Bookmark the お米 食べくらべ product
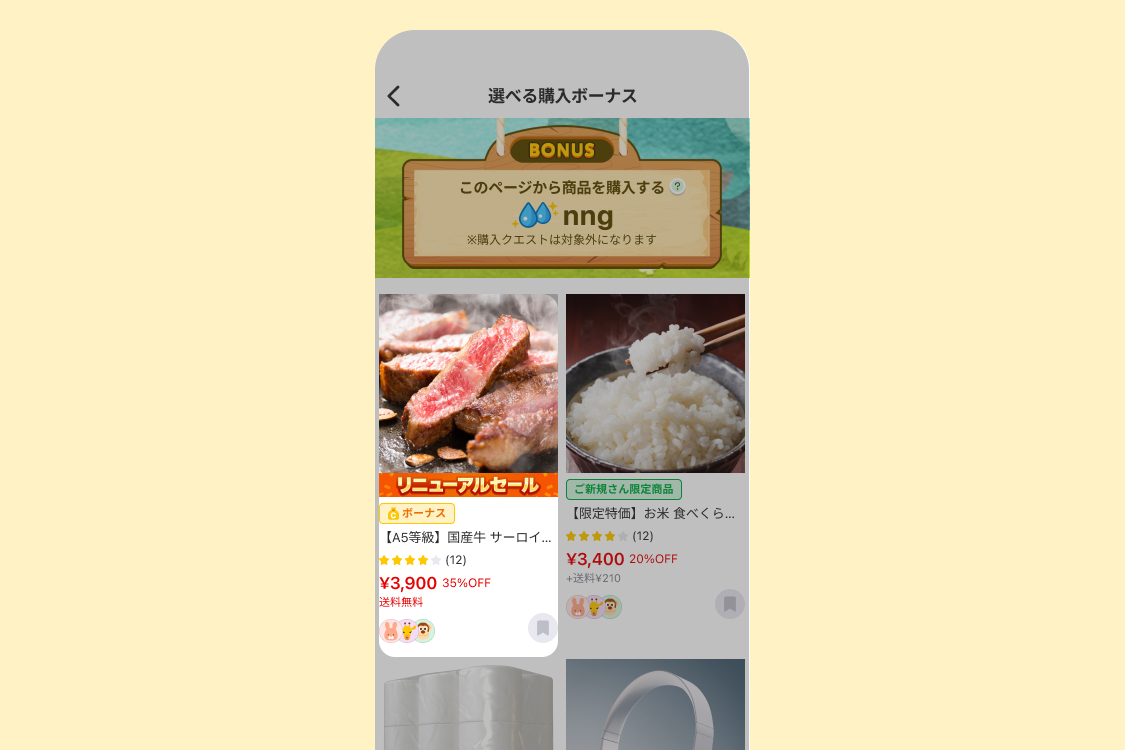This screenshot has width=1125, height=750. pos(730,604)
